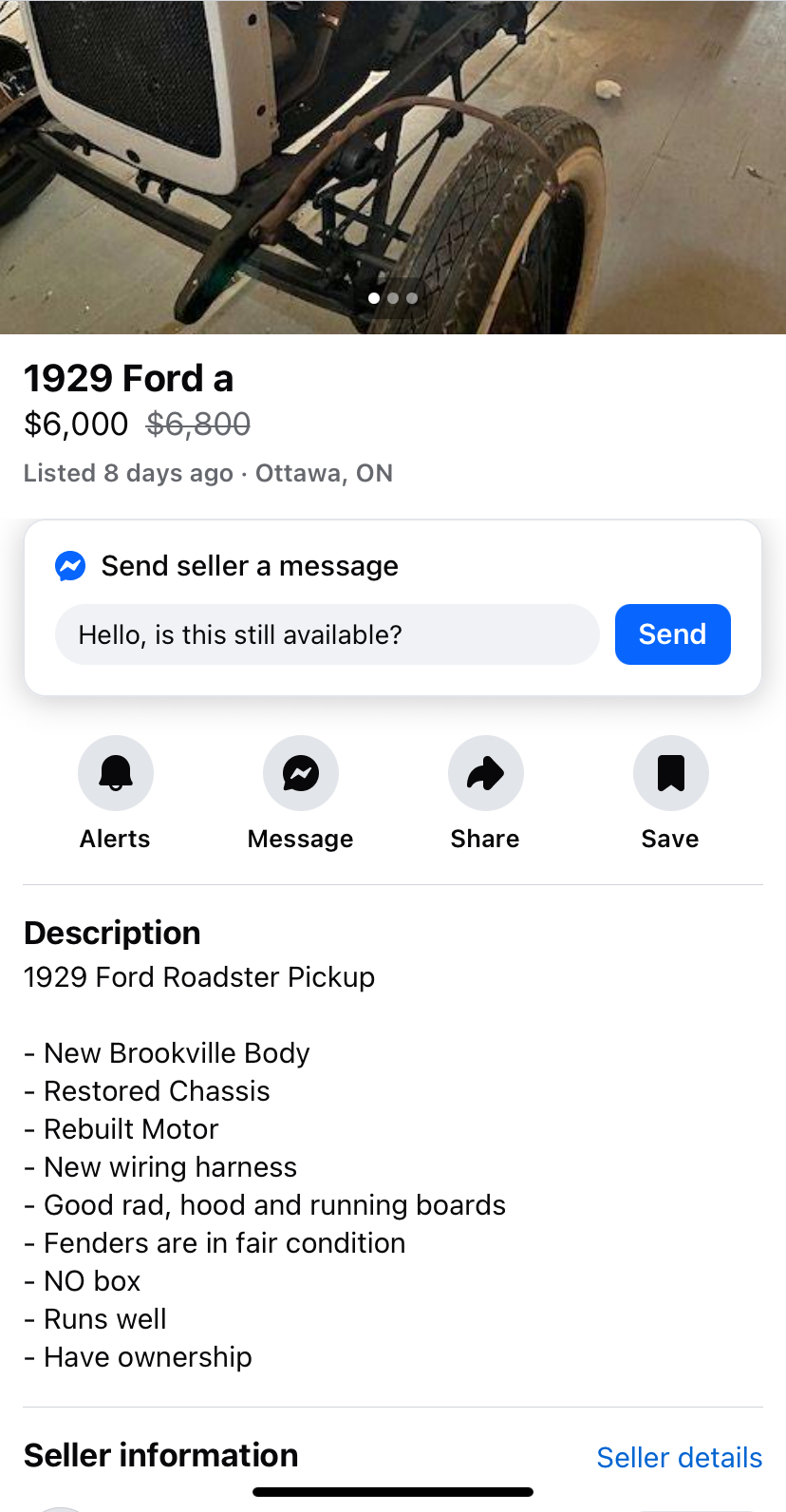The height and width of the screenshot is (1512, 786).
Task: Turn on alerts for this listing
Action: (116, 773)
